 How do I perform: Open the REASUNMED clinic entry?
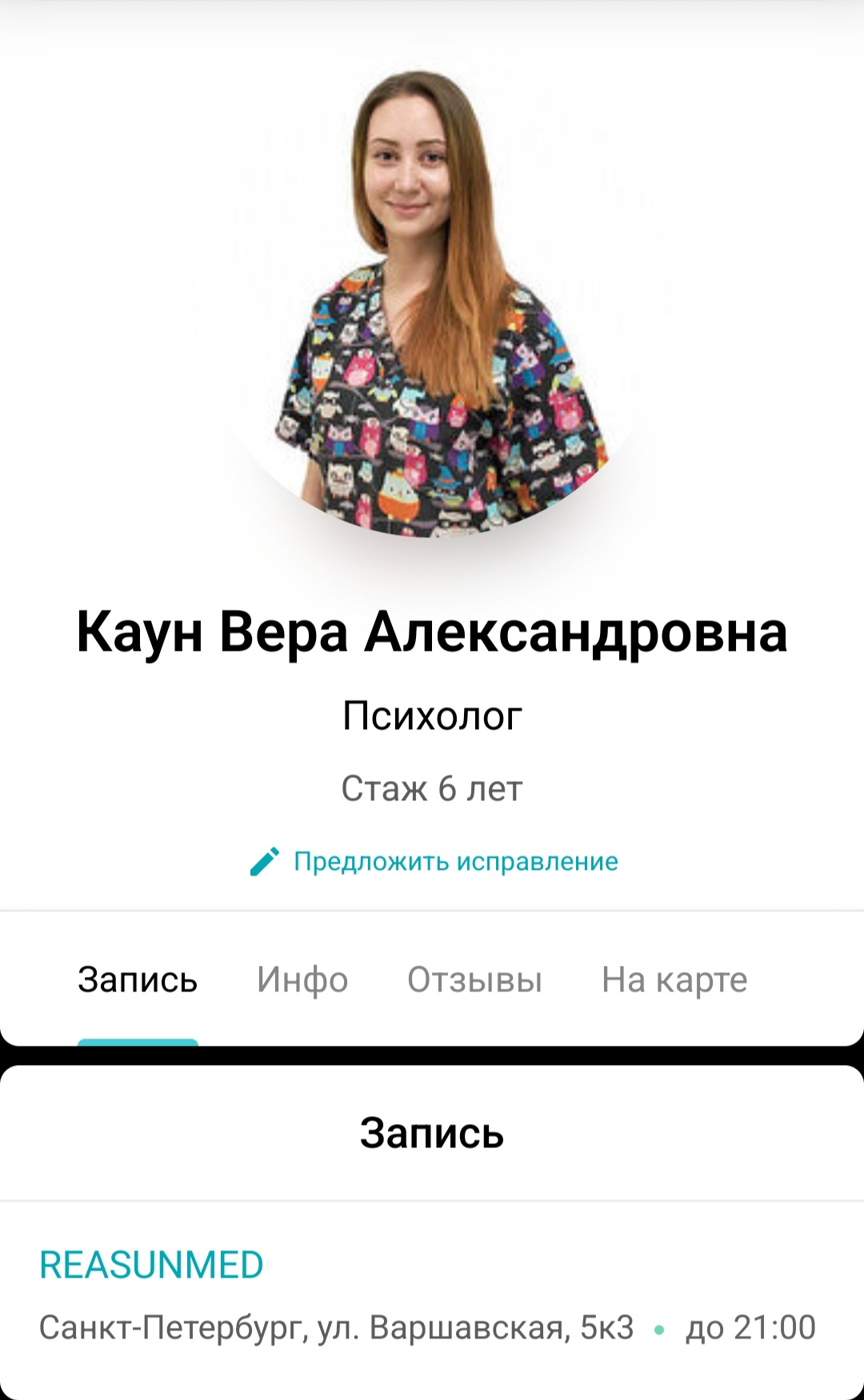151,1265
